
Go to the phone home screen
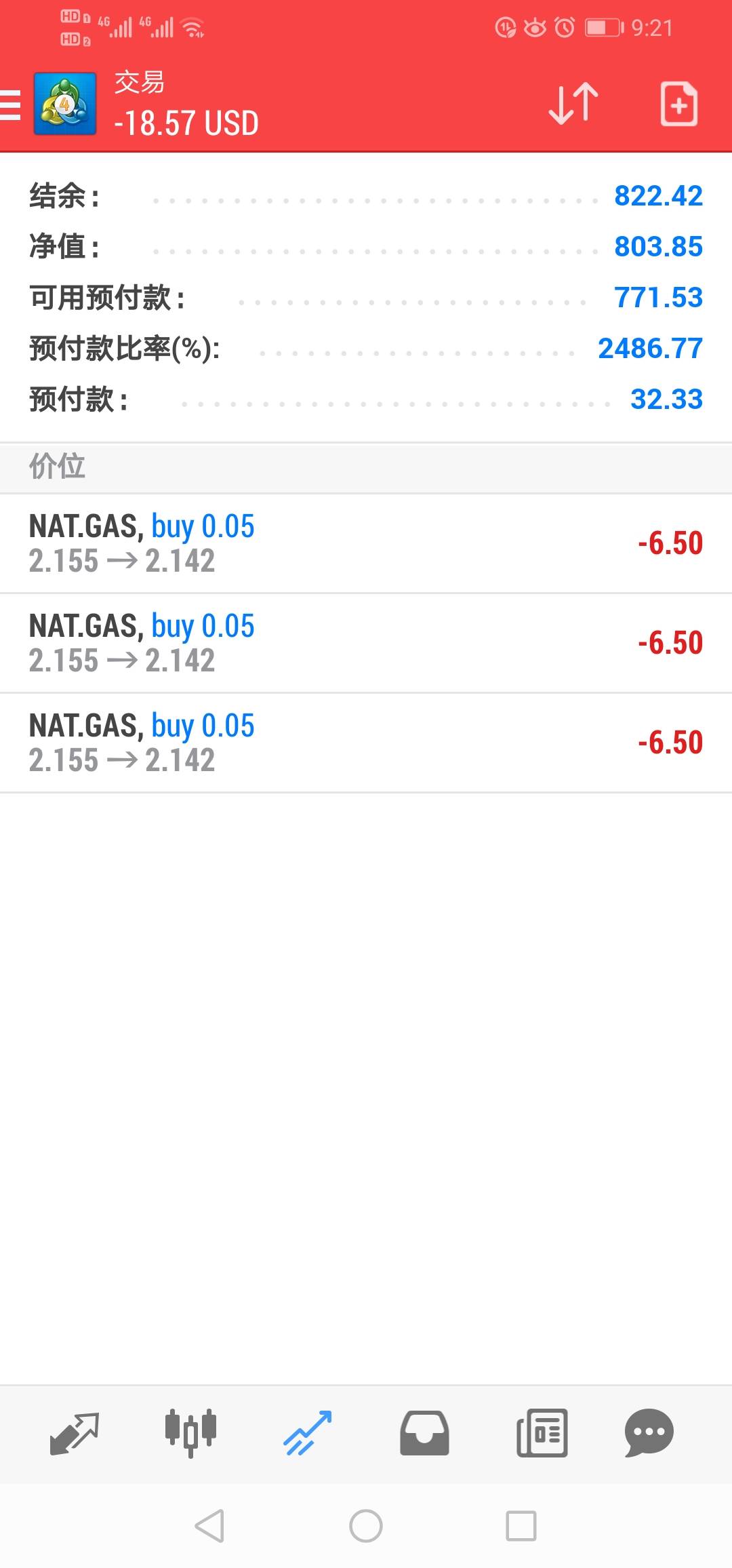[366, 1526]
